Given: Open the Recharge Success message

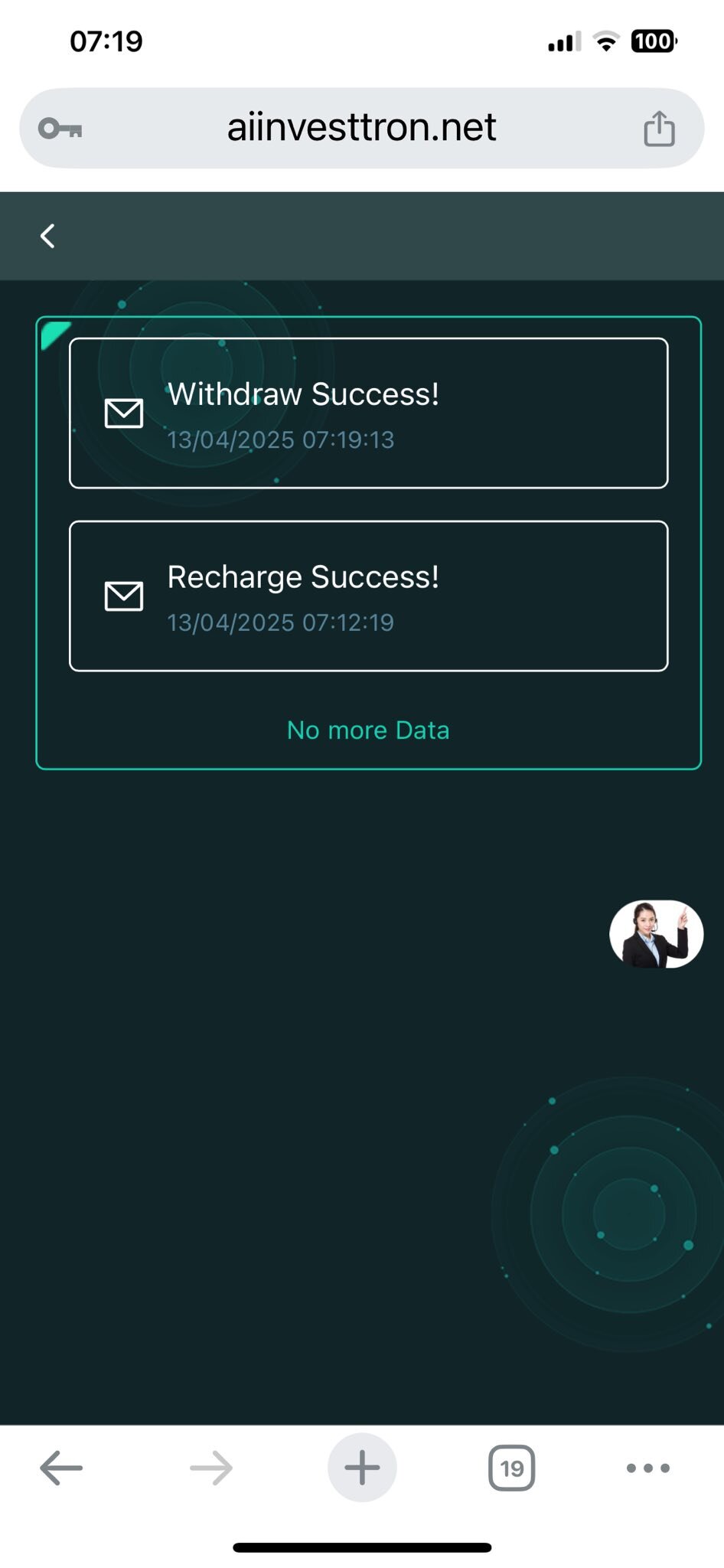Looking at the screenshot, I should [x=368, y=596].
